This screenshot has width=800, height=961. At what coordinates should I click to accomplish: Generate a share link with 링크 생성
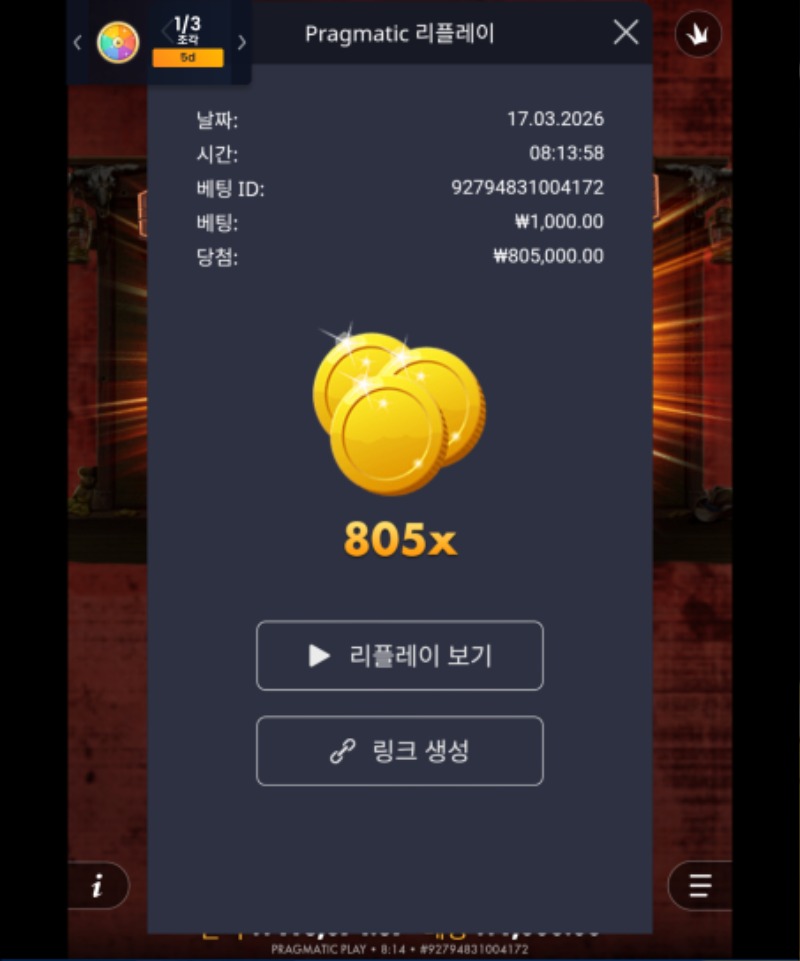[400, 751]
